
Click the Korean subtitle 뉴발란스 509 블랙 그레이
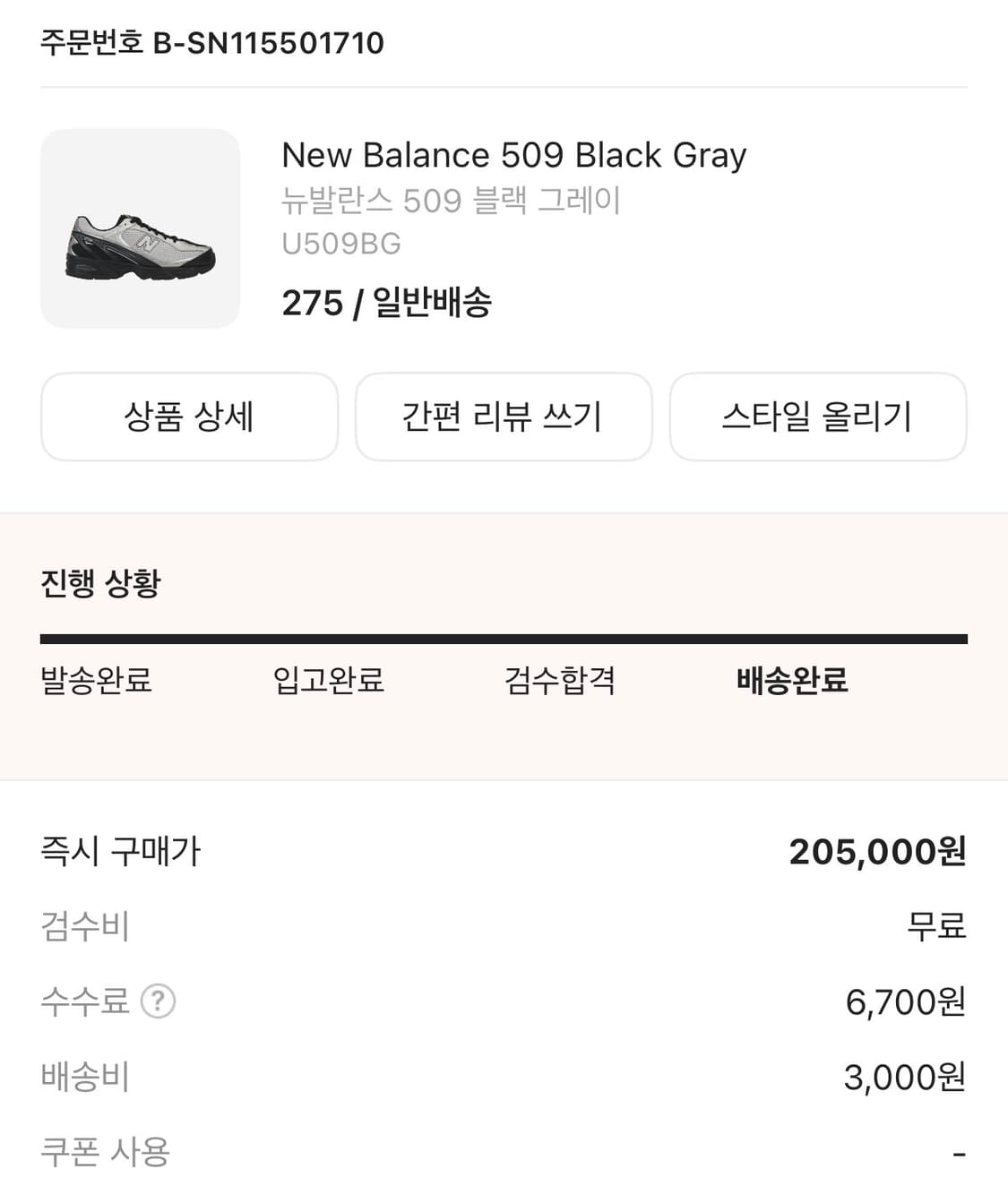pyautogui.click(x=452, y=200)
